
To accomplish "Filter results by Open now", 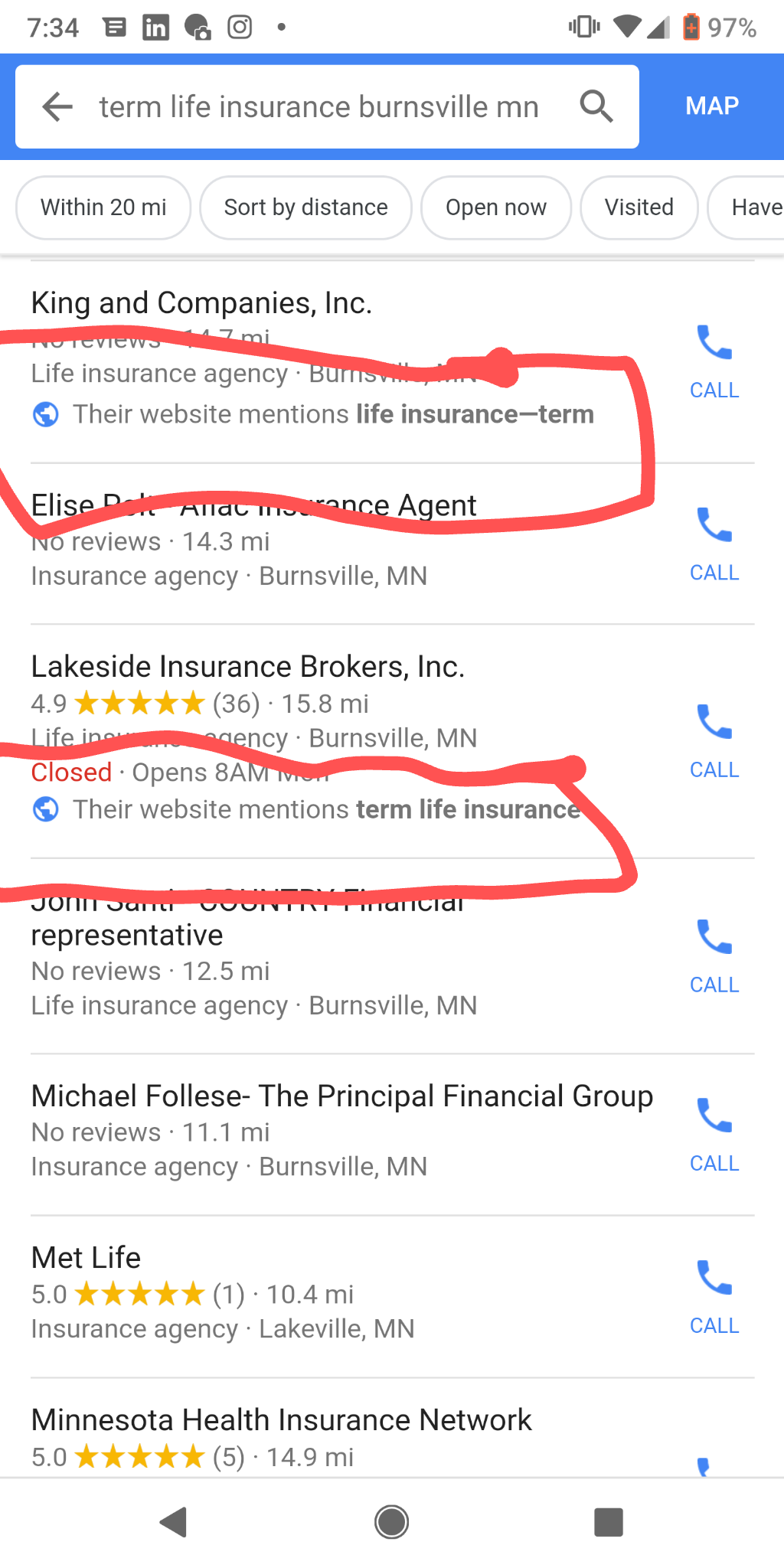I will point(495,207).
